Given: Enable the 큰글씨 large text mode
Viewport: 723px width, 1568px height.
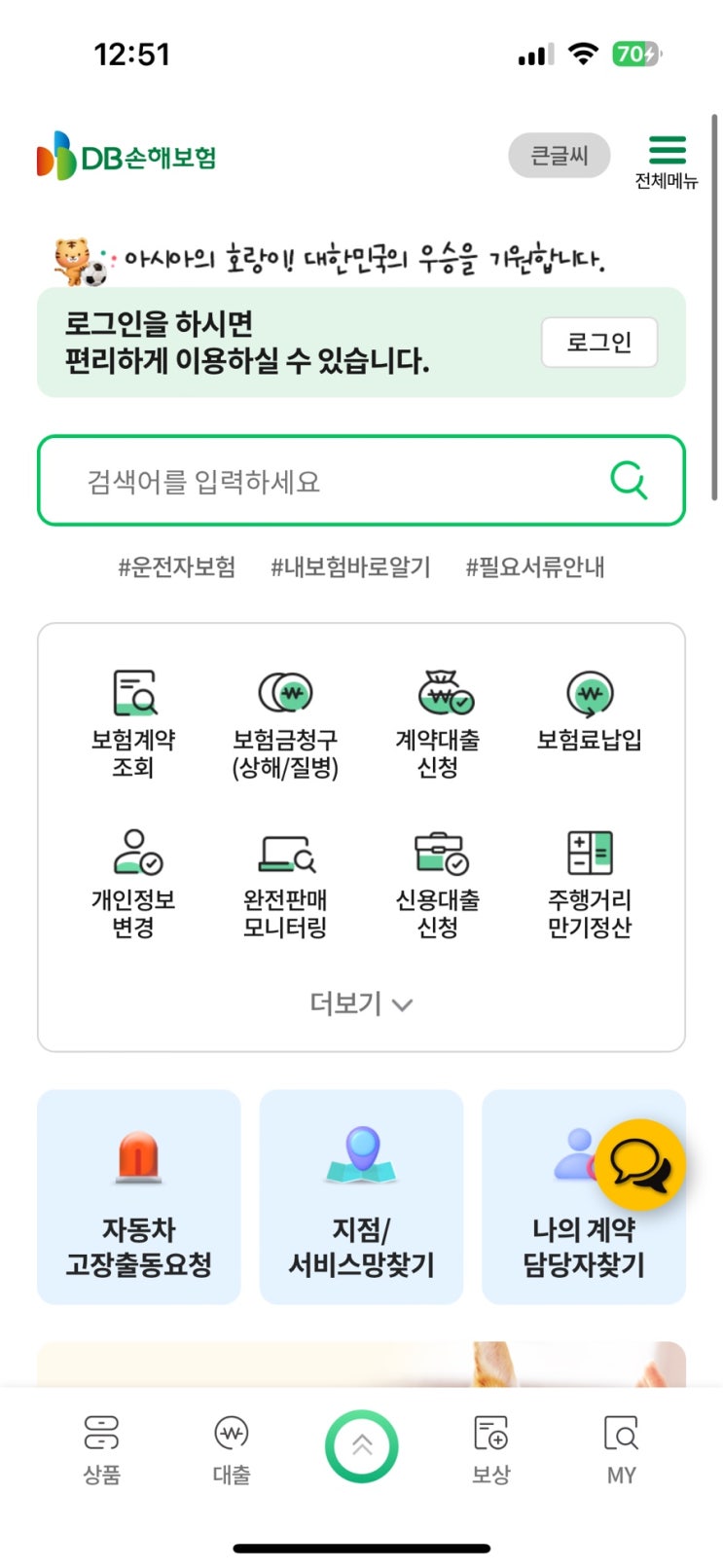Looking at the screenshot, I should 560,156.
